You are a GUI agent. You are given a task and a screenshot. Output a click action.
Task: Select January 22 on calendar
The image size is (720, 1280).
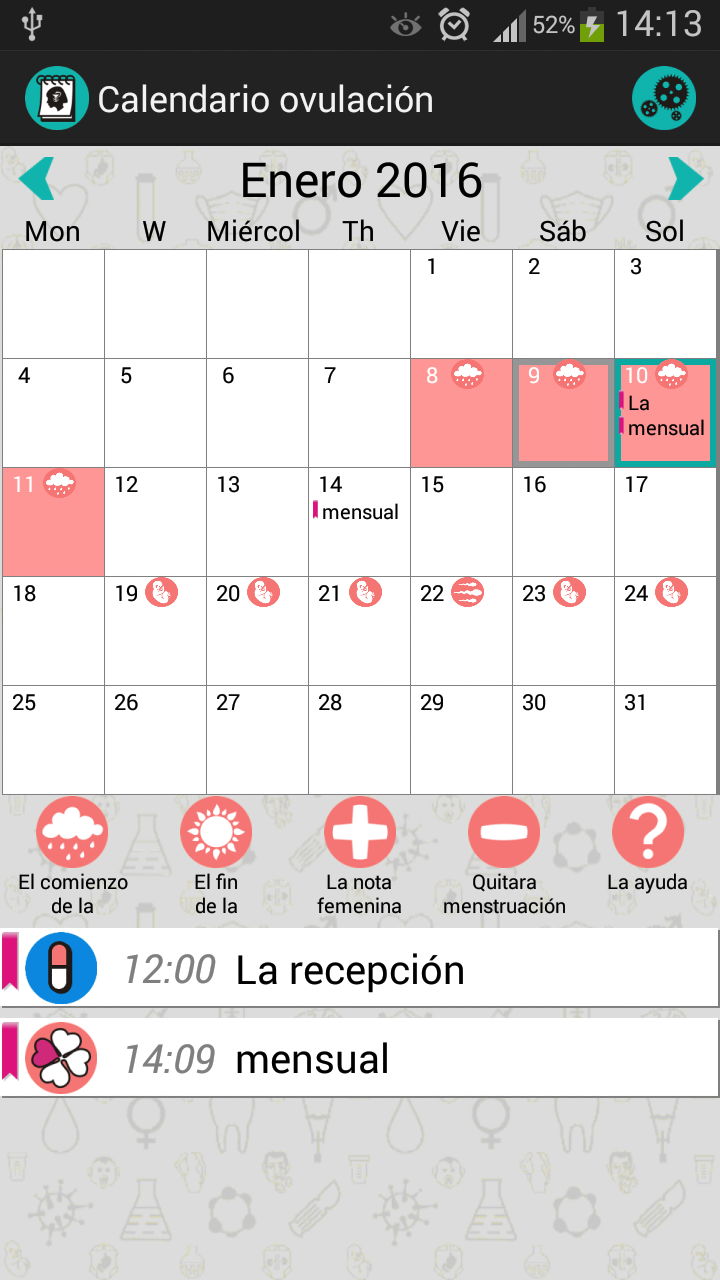[x=461, y=631]
